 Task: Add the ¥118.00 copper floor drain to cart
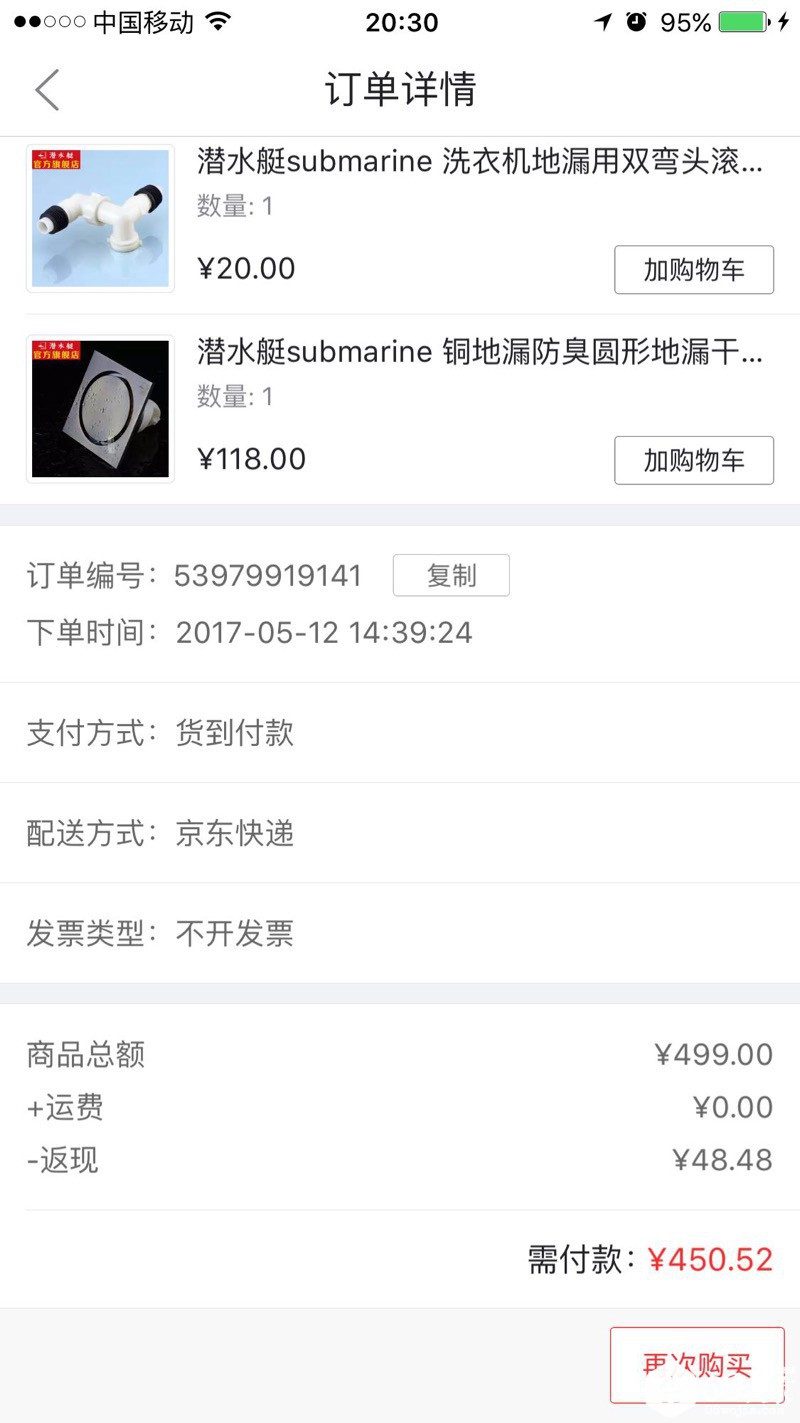693,460
